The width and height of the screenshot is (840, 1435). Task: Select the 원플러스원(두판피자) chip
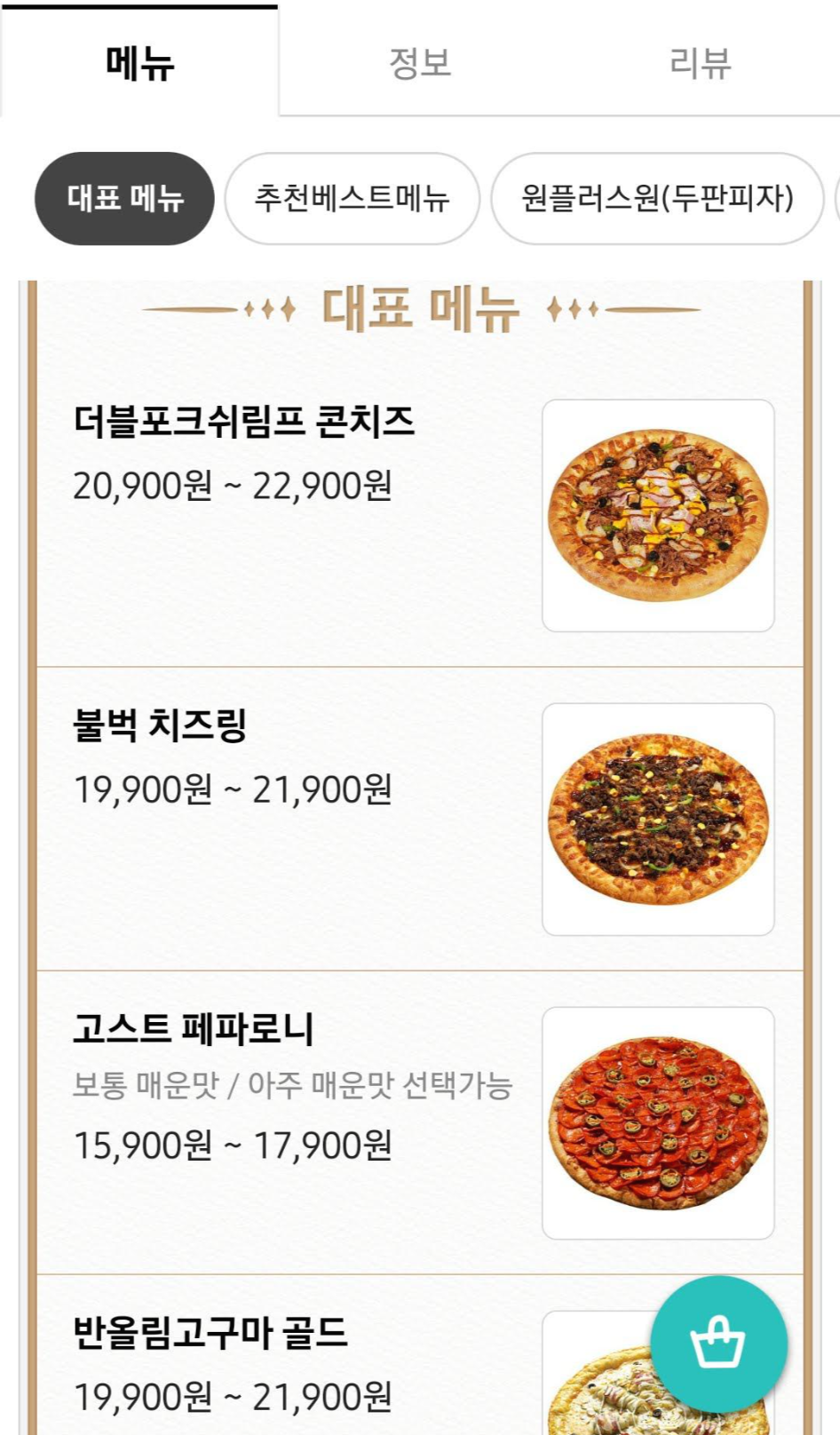pyautogui.click(x=657, y=198)
